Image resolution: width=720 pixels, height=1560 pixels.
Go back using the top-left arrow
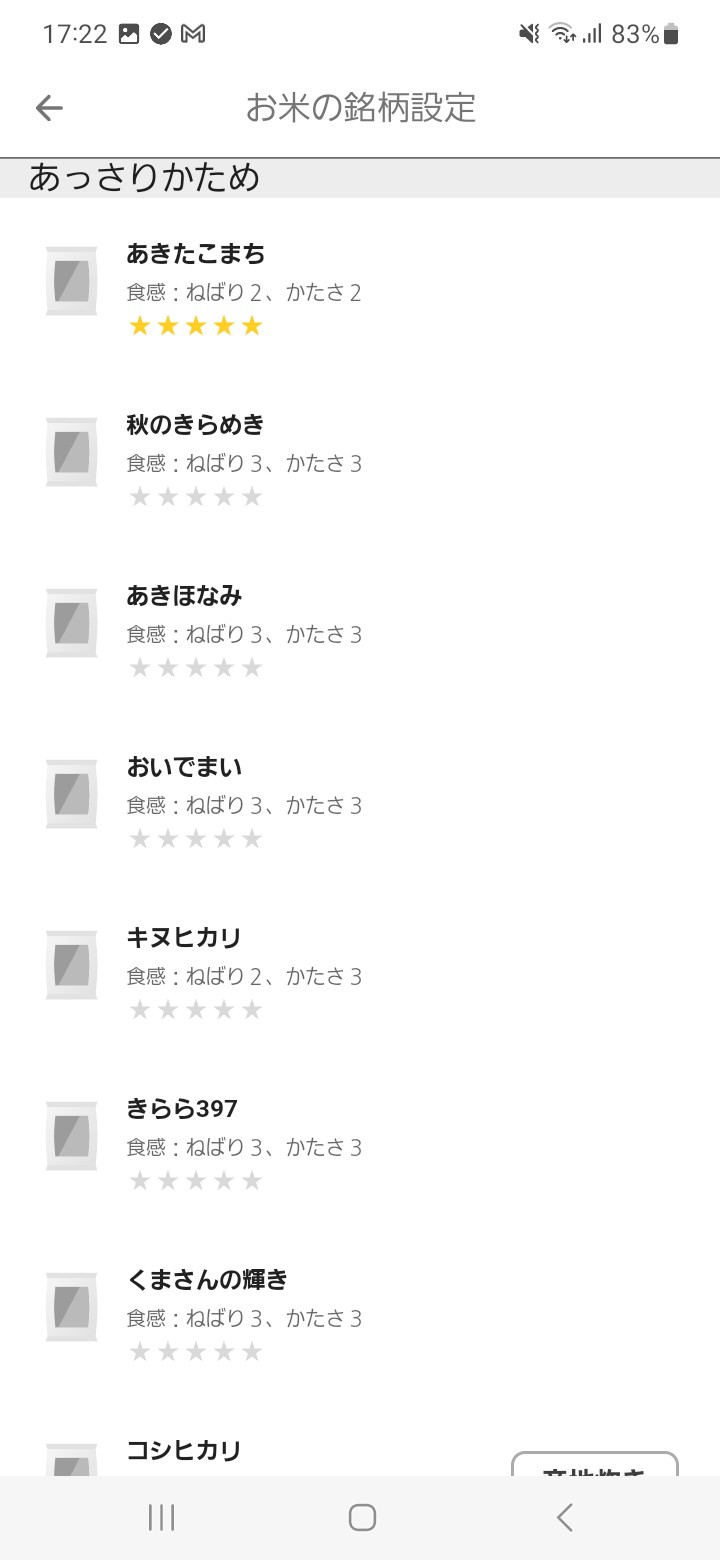(48, 108)
